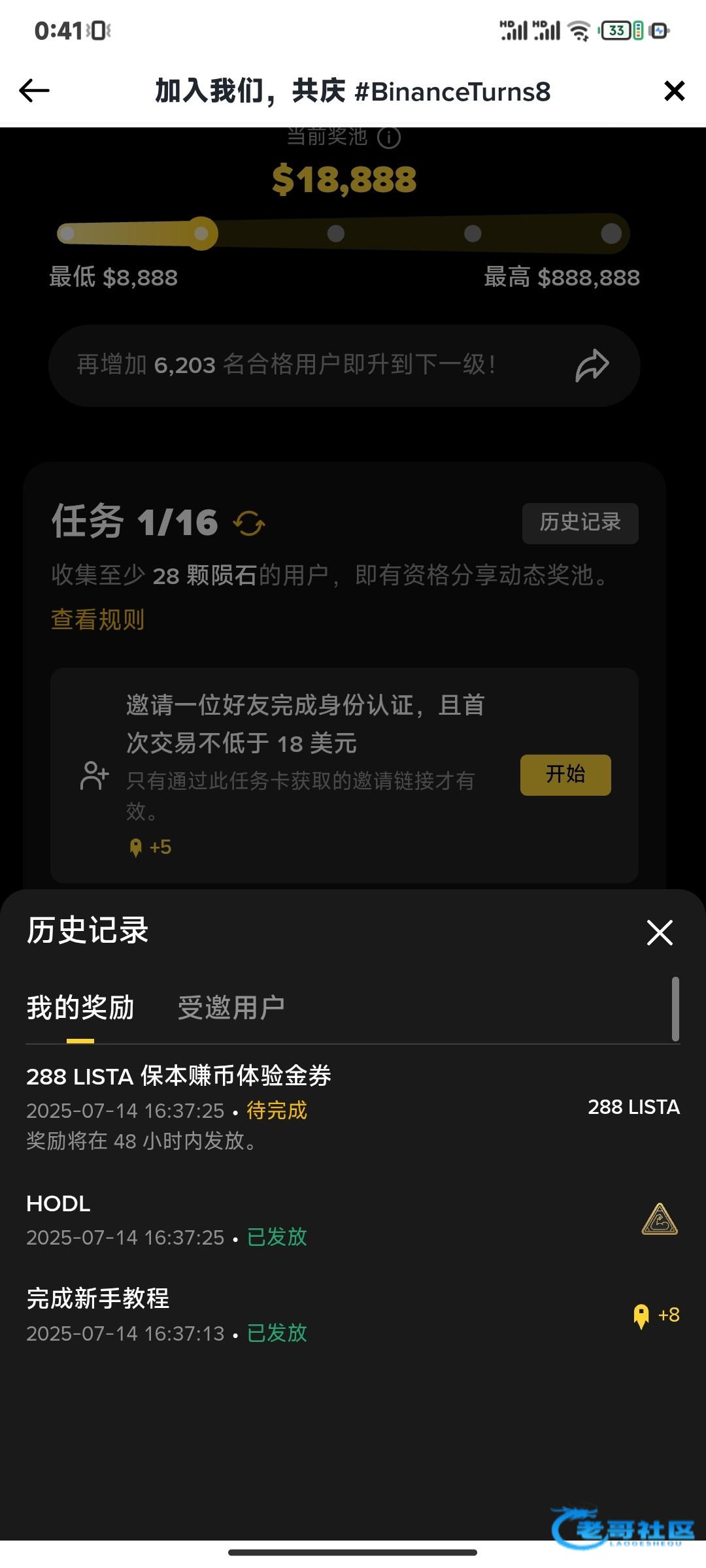Switch to the 受邀用户 tab

(x=231, y=1007)
